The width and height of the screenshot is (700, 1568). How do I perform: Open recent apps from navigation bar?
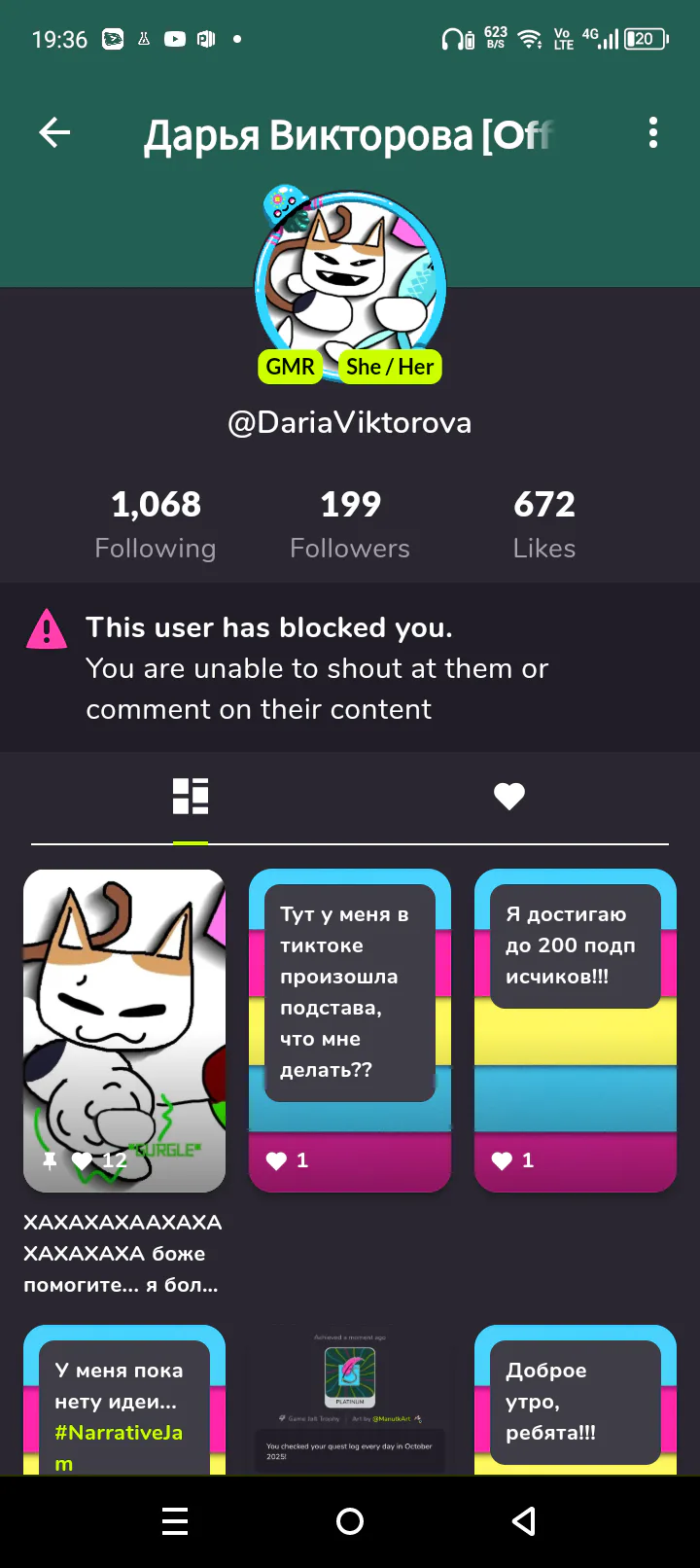[175, 1521]
